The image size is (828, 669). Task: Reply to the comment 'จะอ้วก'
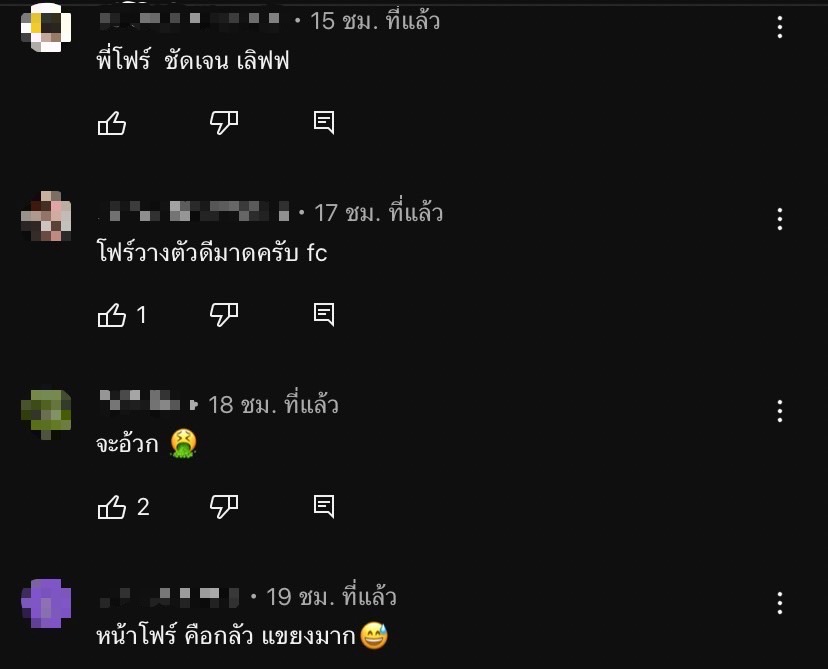[x=324, y=507]
